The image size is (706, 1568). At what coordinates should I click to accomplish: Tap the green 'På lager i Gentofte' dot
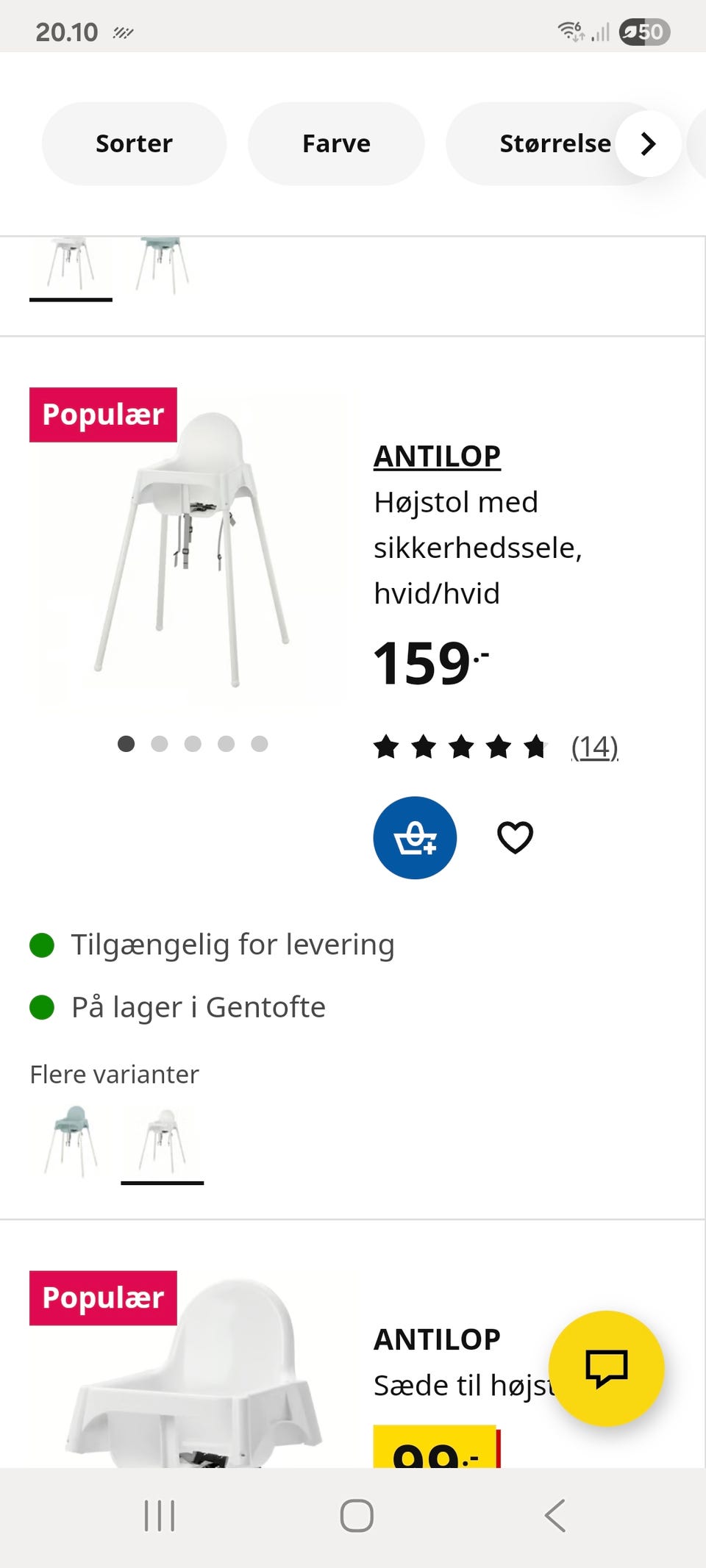pyautogui.click(x=43, y=1007)
